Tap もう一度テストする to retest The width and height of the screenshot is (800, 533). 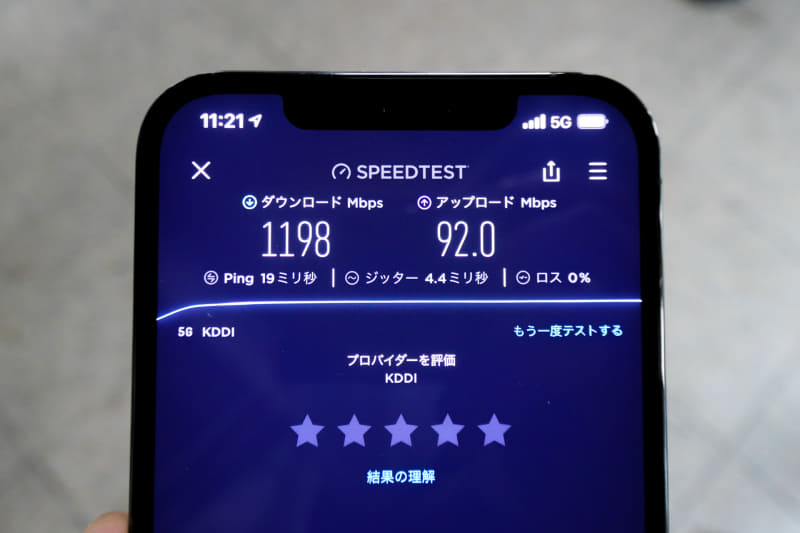(567, 331)
